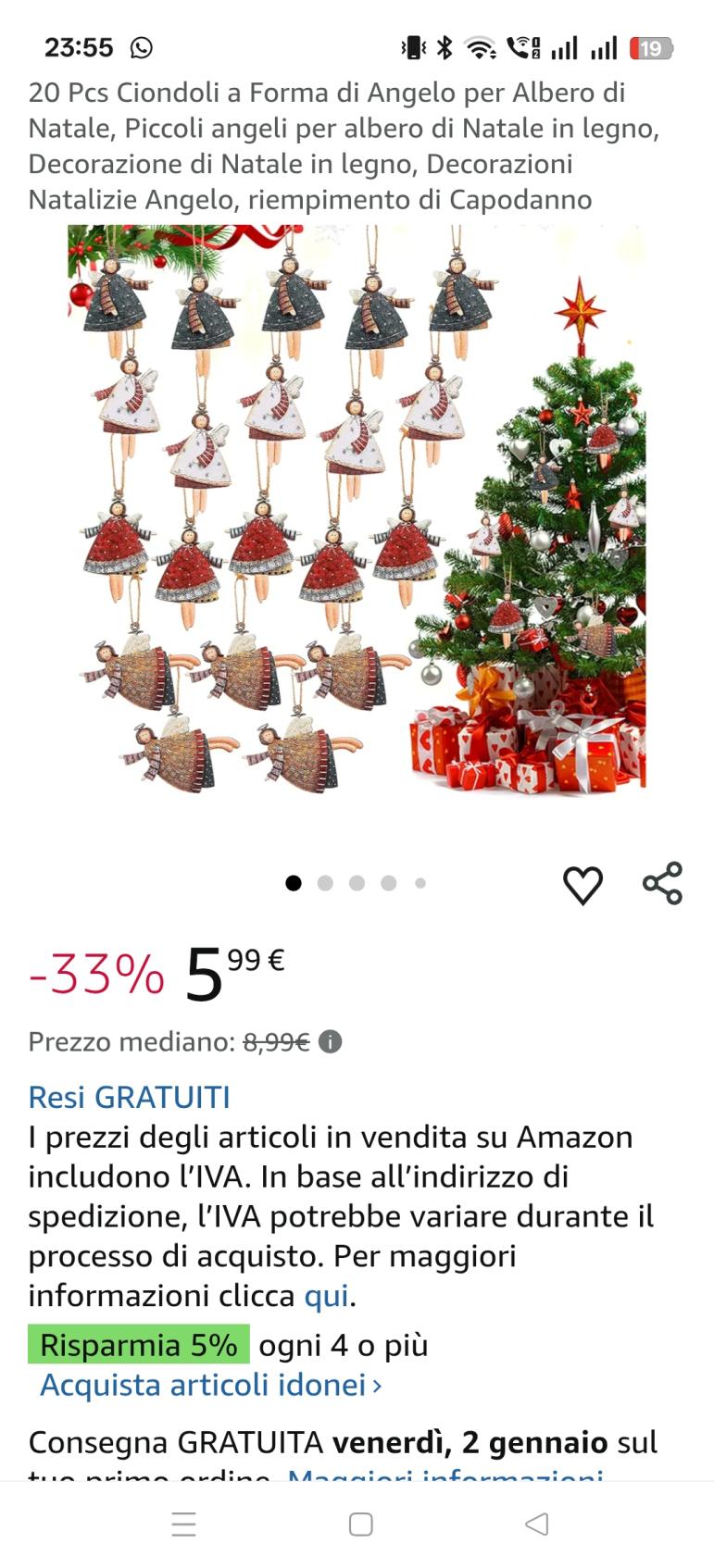The image size is (714, 1568).
Task: Add this item to the wishlist heart
Action: click(x=582, y=885)
